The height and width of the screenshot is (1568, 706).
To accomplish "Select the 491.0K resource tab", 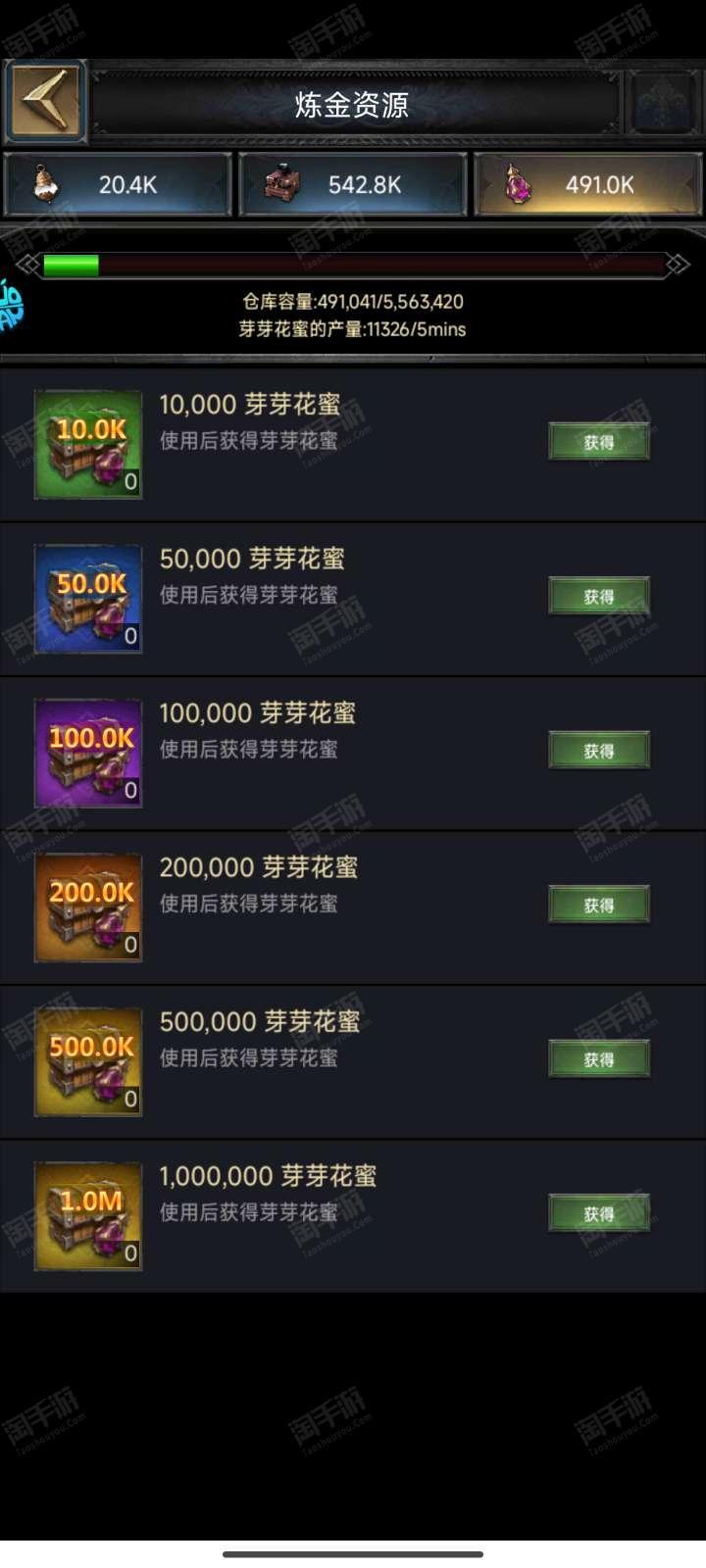I will pos(587,184).
